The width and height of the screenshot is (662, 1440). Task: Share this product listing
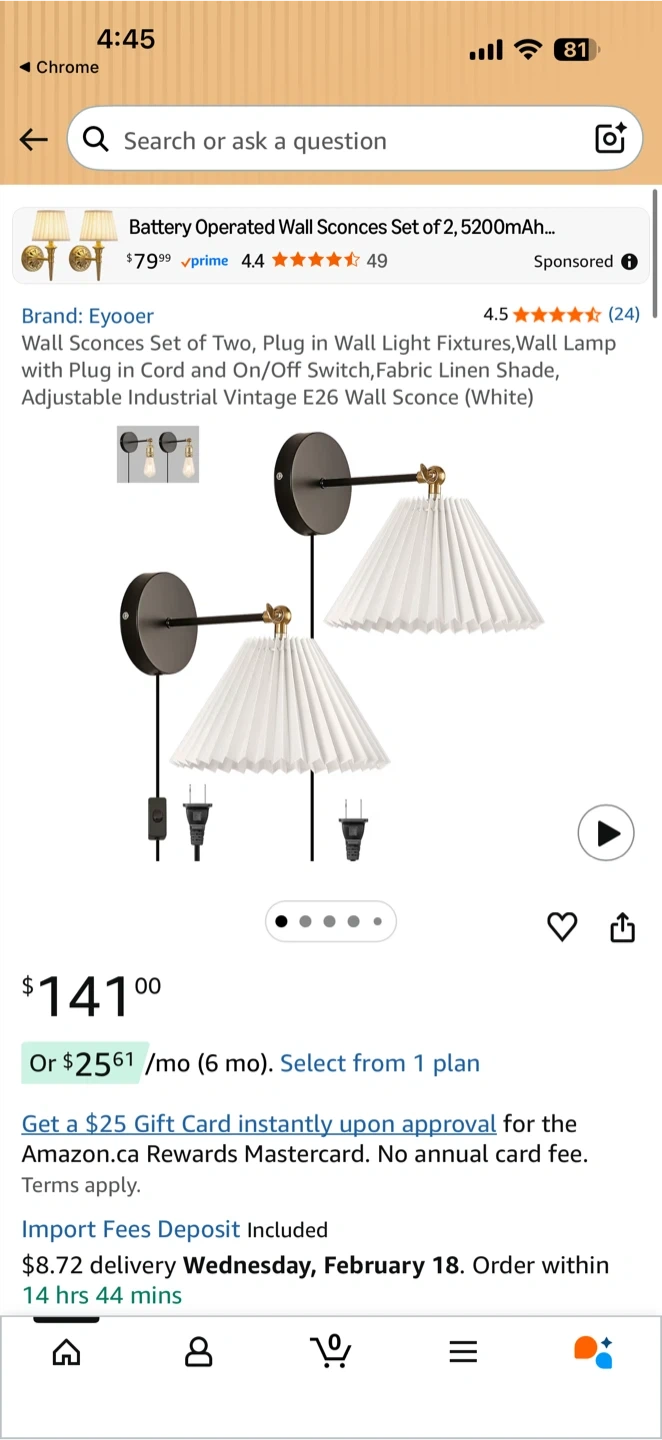click(622, 927)
